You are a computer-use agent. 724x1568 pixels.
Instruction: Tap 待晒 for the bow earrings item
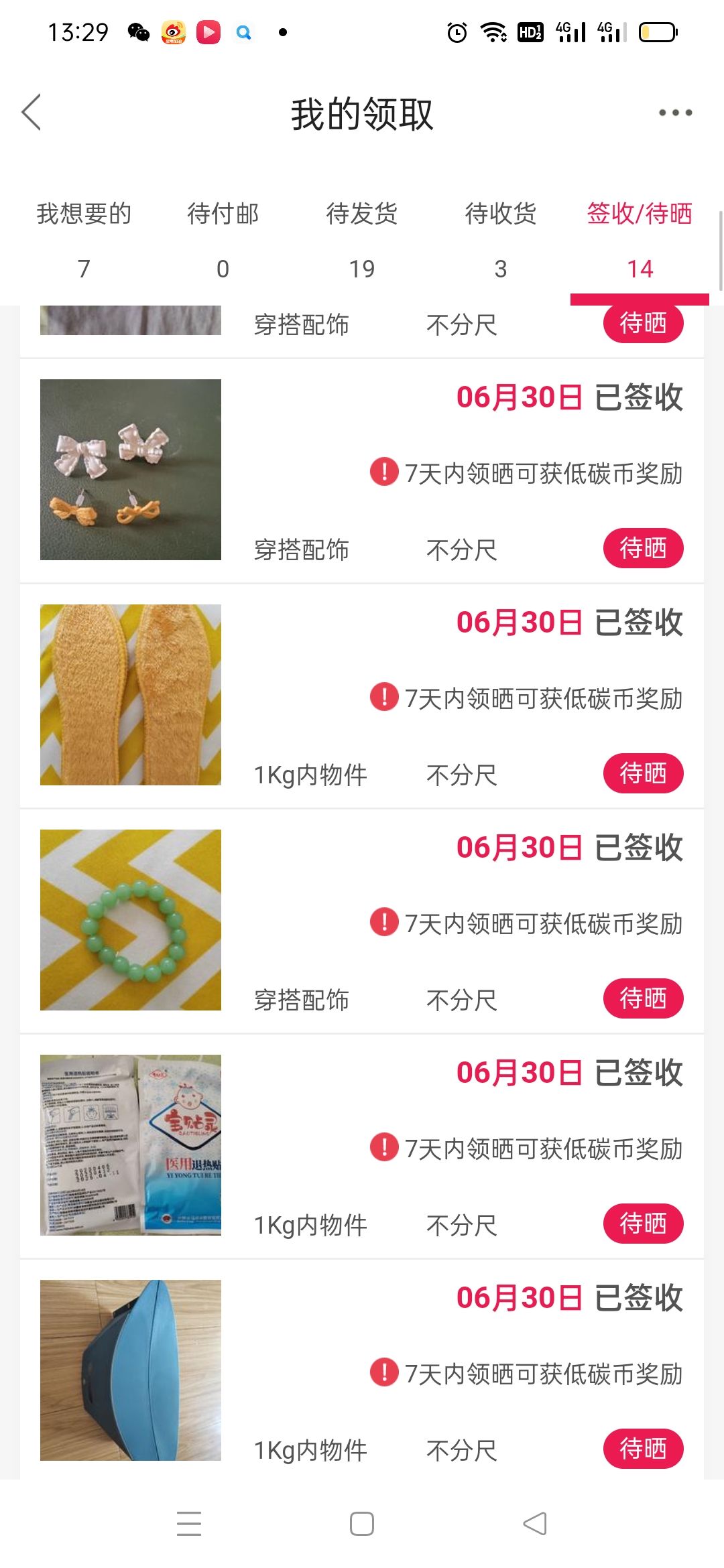coord(643,548)
